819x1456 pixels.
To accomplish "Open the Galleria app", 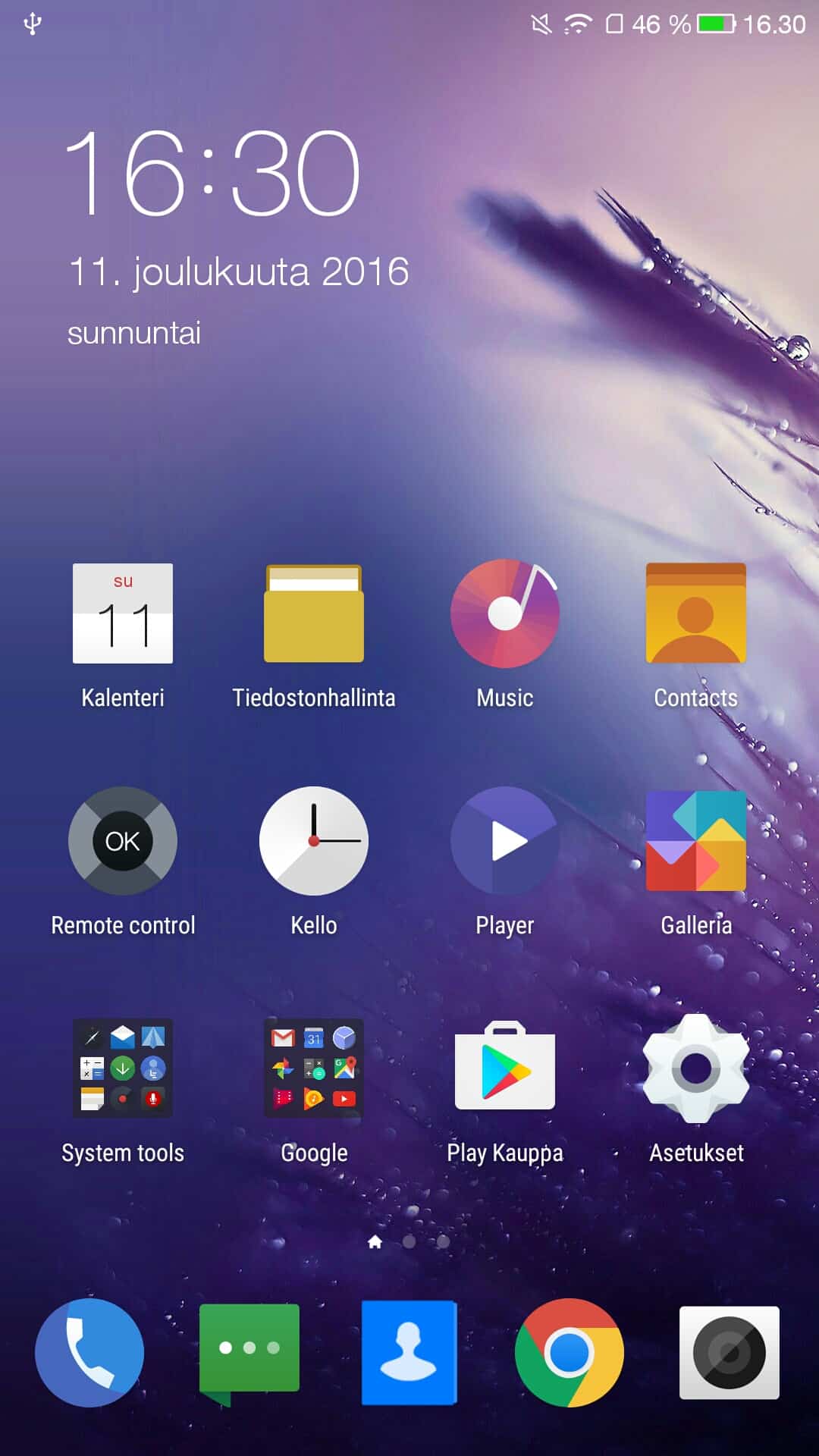I will (x=696, y=841).
